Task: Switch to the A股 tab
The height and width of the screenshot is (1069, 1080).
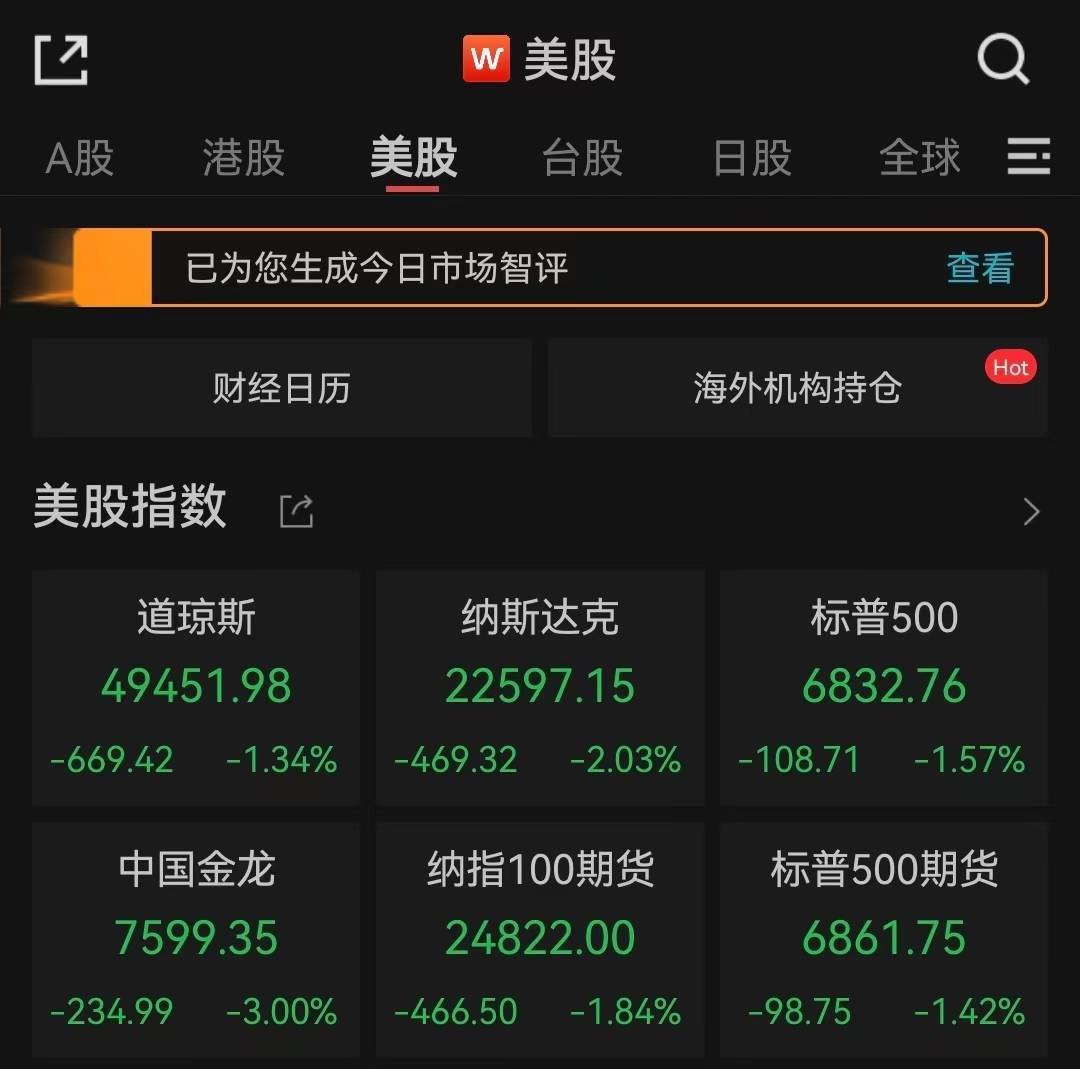Action: tap(79, 158)
